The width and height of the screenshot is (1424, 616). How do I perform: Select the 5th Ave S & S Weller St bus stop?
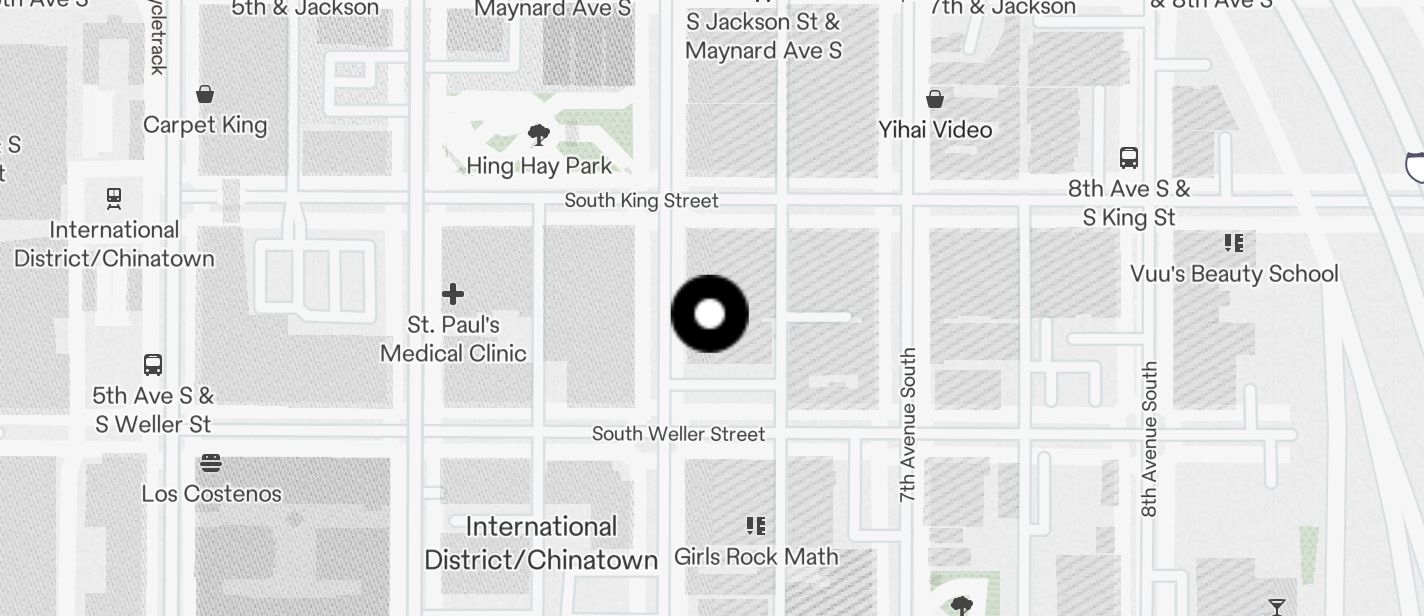coord(153,365)
